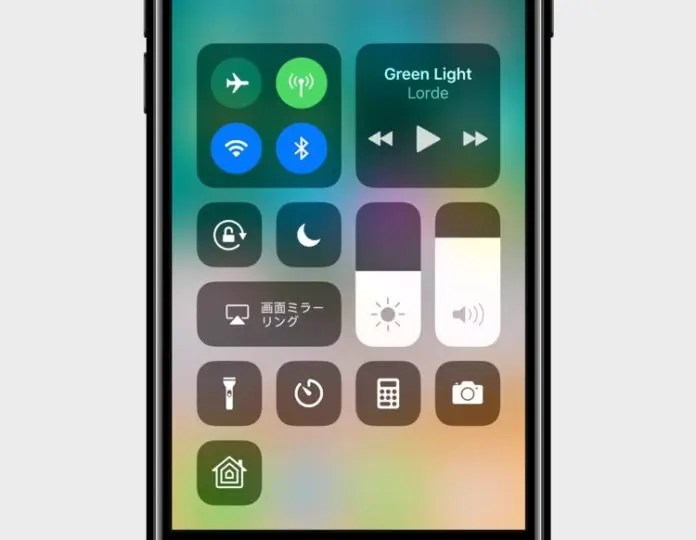Open 画面ミラーリング screen mirroring
Image resolution: width=696 pixels, height=540 pixels.
268,314
